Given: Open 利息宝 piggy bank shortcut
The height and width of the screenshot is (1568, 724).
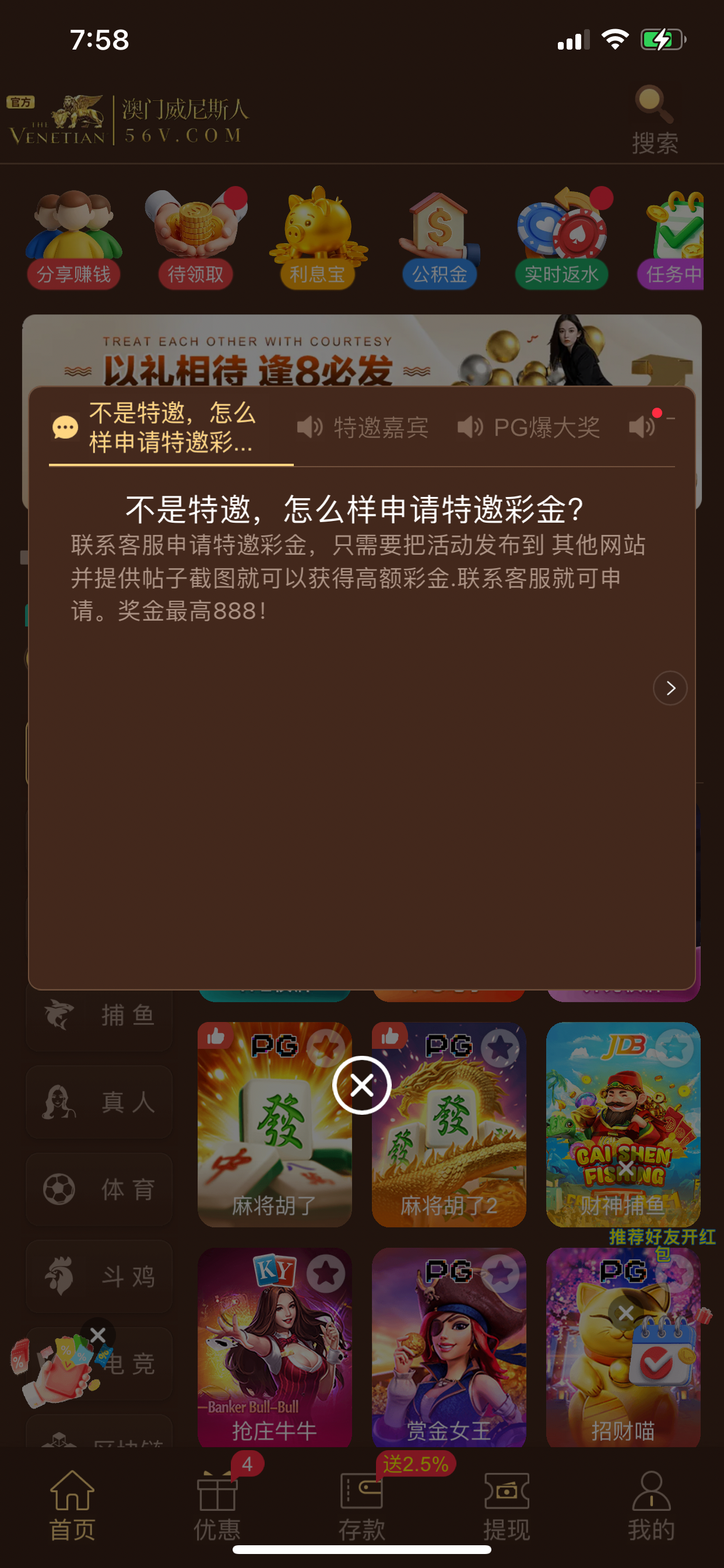Looking at the screenshot, I should 317,239.
